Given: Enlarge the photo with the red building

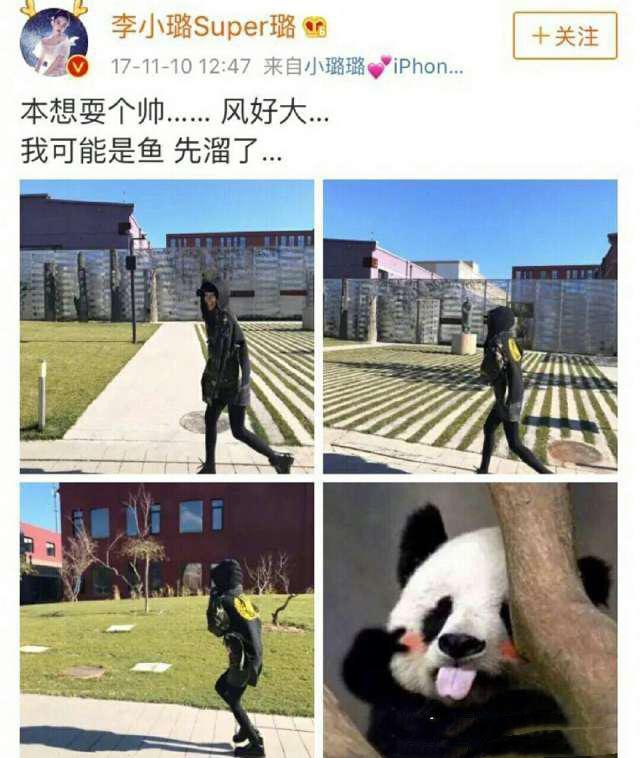Looking at the screenshot, I should [166, 620].
